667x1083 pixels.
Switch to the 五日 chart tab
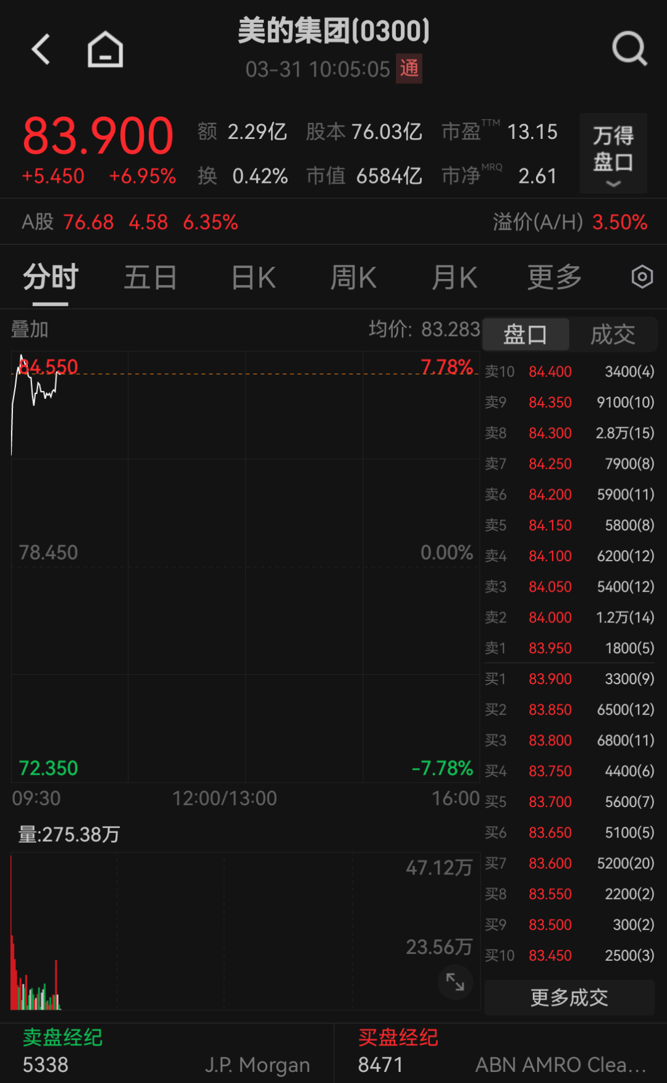150,277
